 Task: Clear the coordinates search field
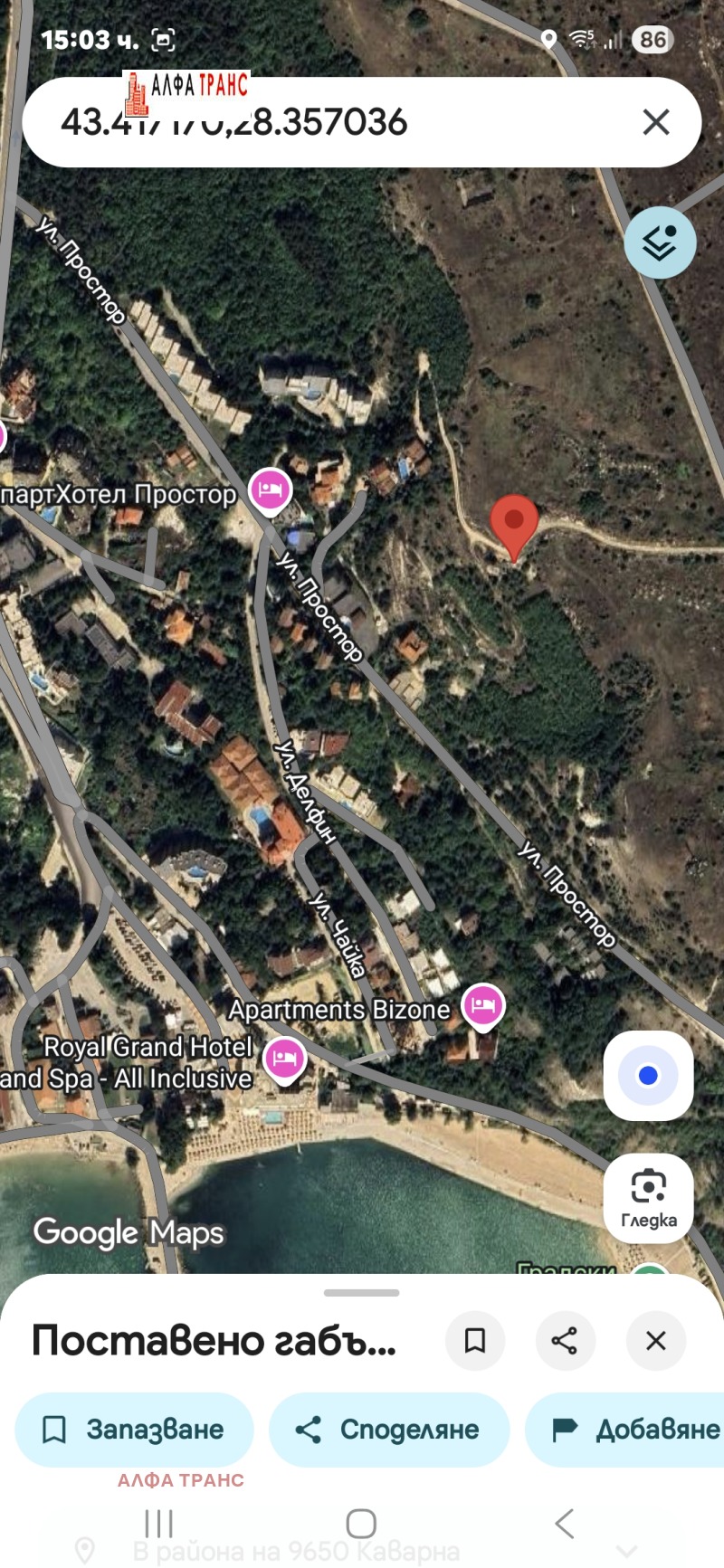tap(656, 122)
